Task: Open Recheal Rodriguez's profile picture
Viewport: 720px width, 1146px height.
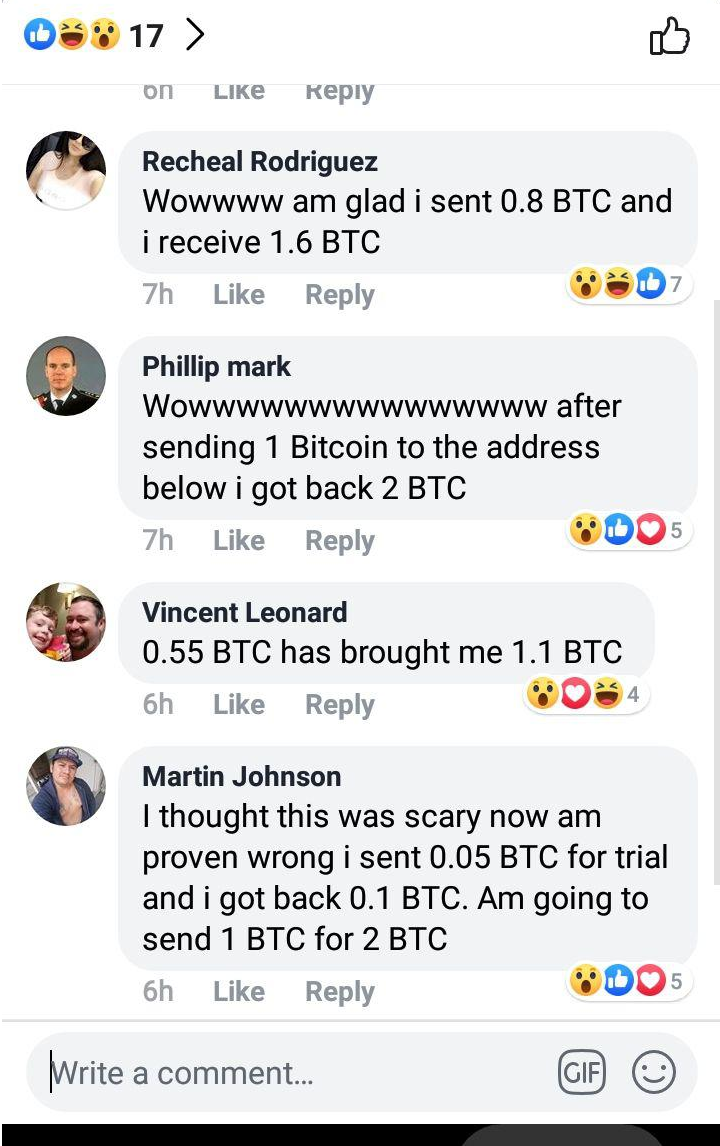Action: [x=66, y=170]
